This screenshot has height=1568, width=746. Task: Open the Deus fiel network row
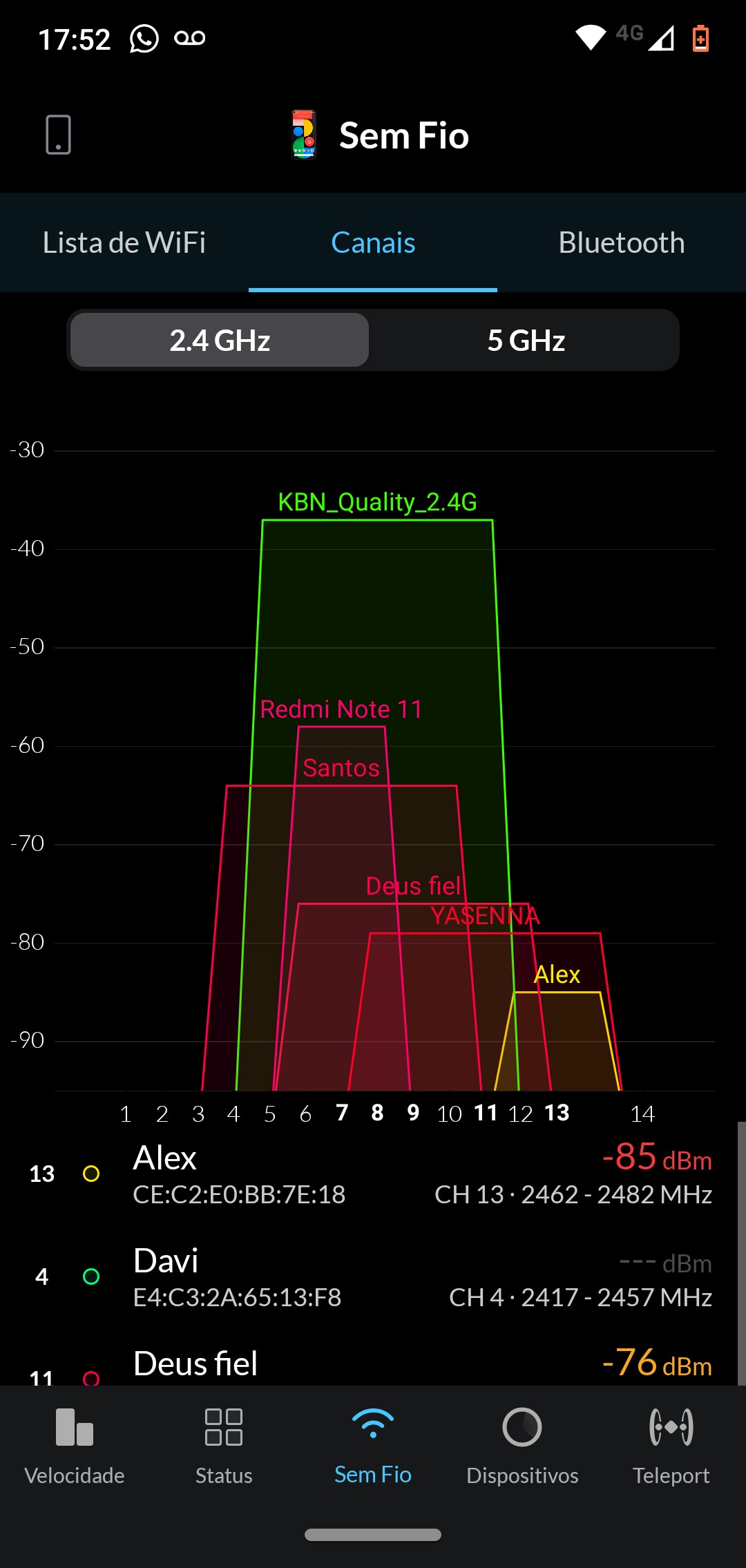373,1366
